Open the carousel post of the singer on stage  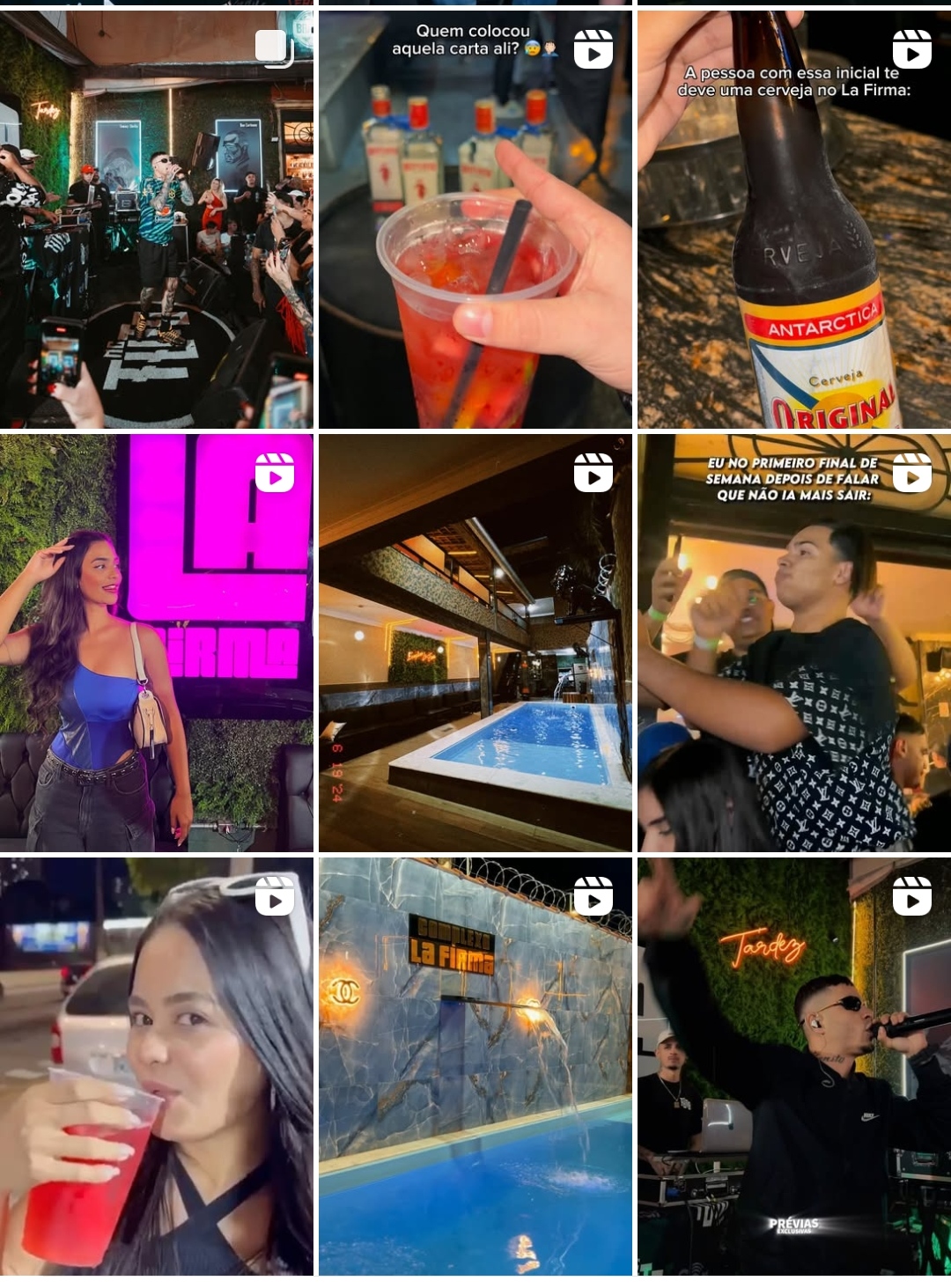pos(157,219)
